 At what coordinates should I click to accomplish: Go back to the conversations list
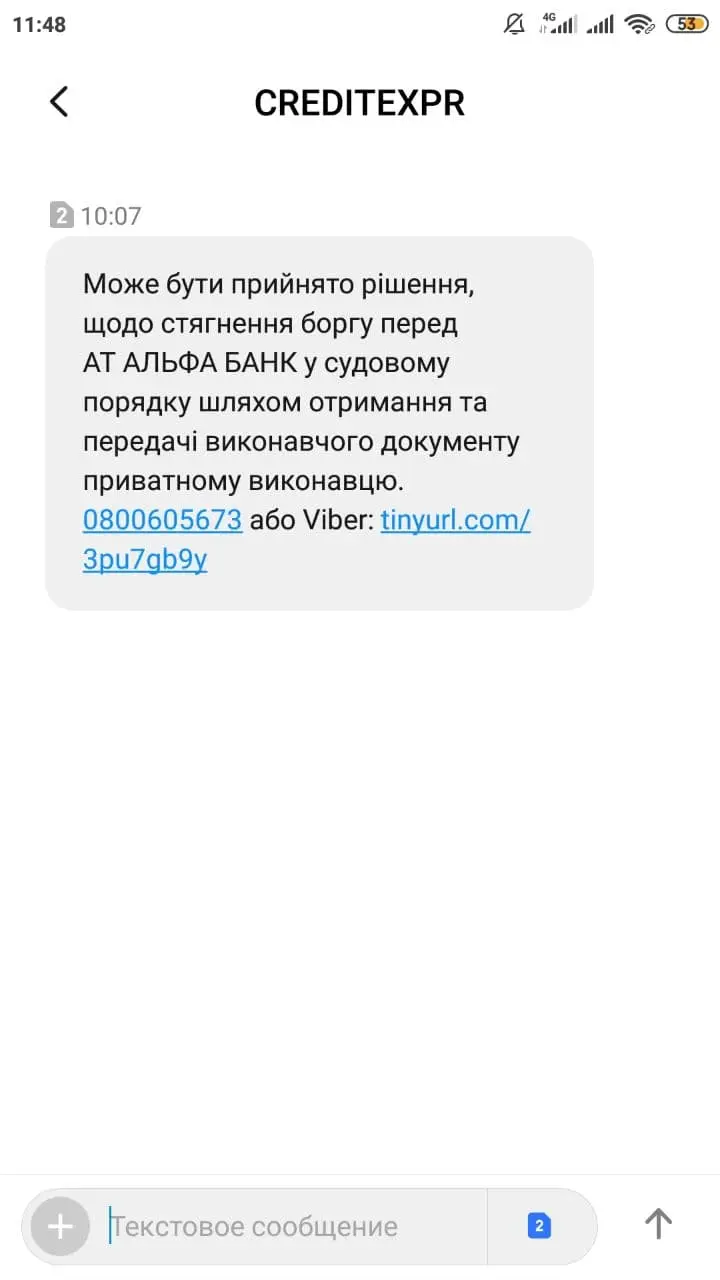(x=59, y=102)
